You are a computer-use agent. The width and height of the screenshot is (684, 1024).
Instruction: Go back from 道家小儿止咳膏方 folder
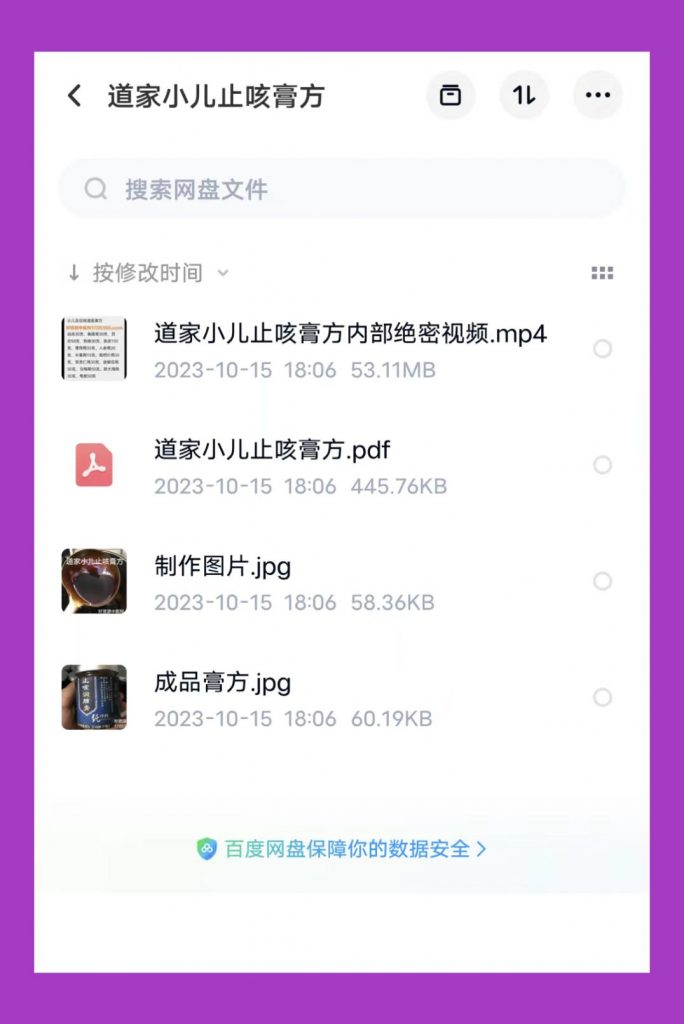click(x=74, y=96)
